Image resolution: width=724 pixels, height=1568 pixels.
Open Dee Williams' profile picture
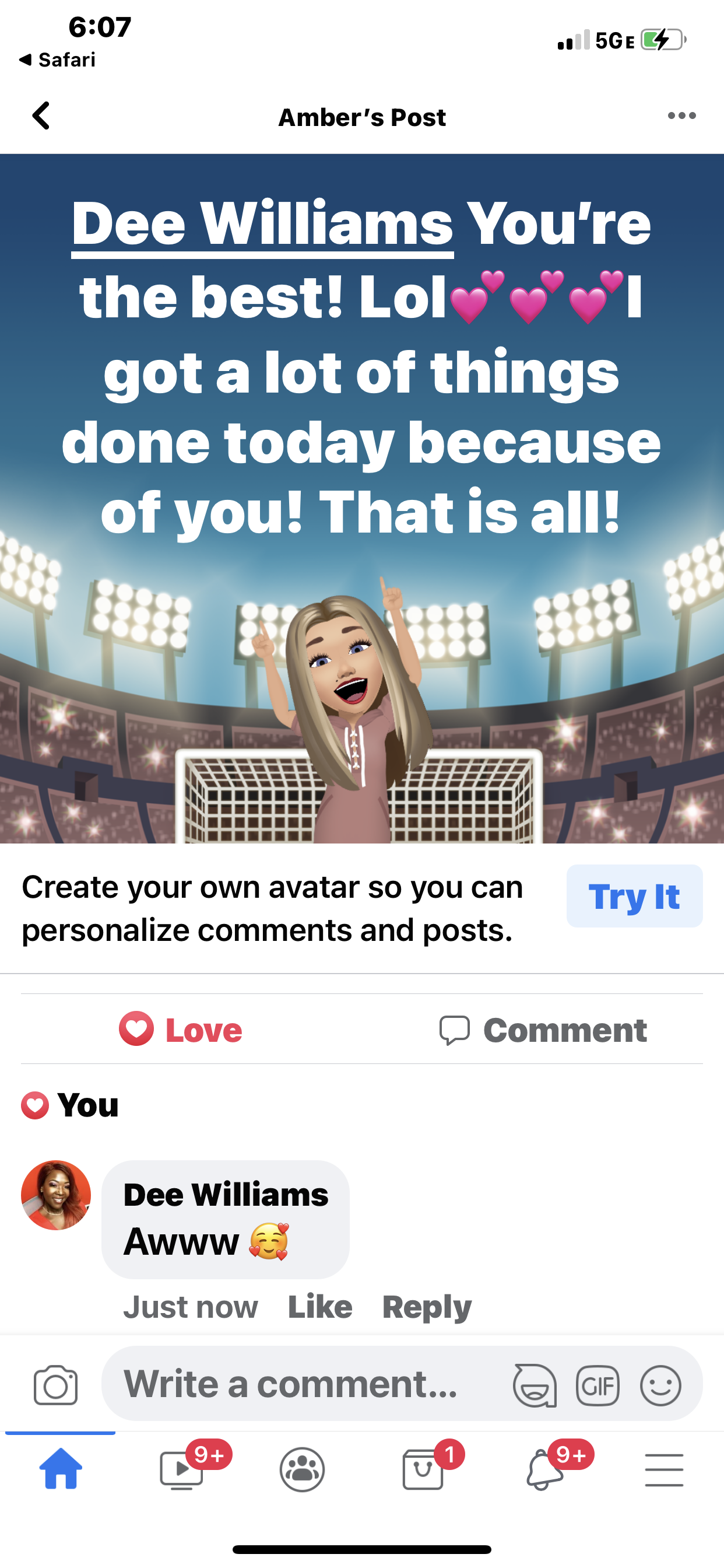pos(56,1195)
